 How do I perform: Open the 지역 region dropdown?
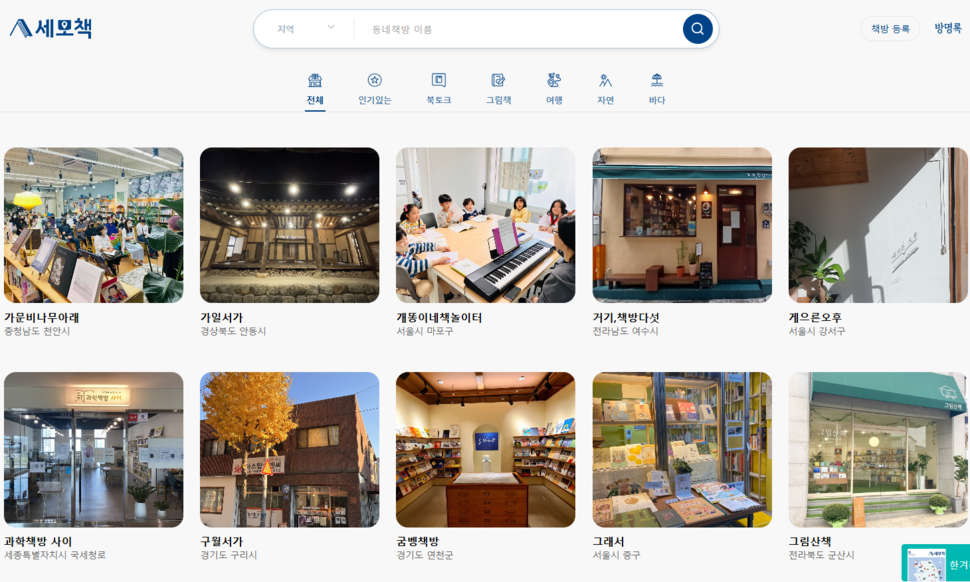305,29
